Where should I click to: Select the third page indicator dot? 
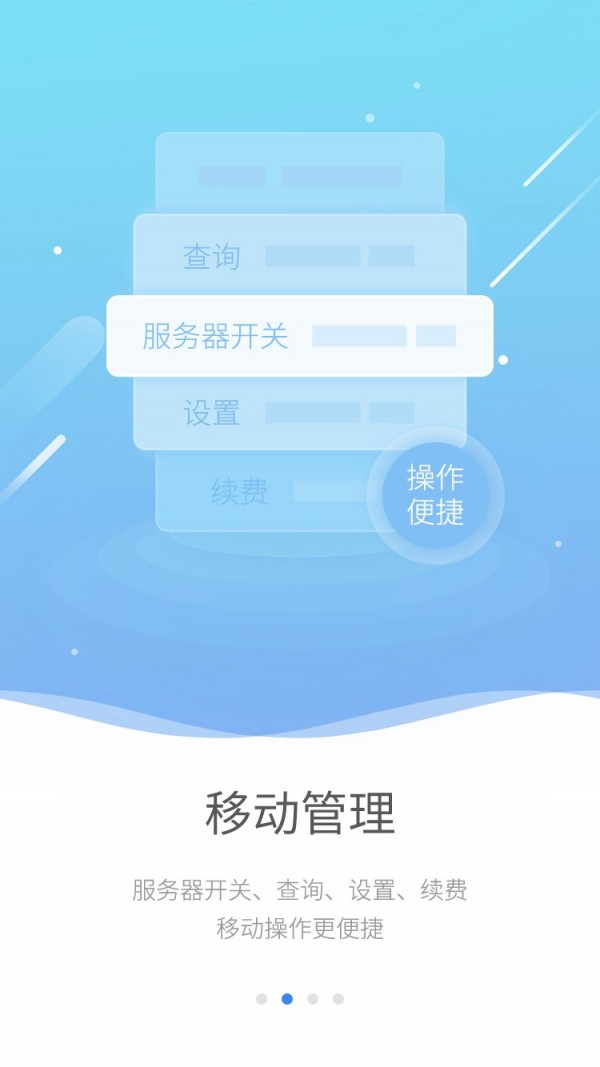313,998
